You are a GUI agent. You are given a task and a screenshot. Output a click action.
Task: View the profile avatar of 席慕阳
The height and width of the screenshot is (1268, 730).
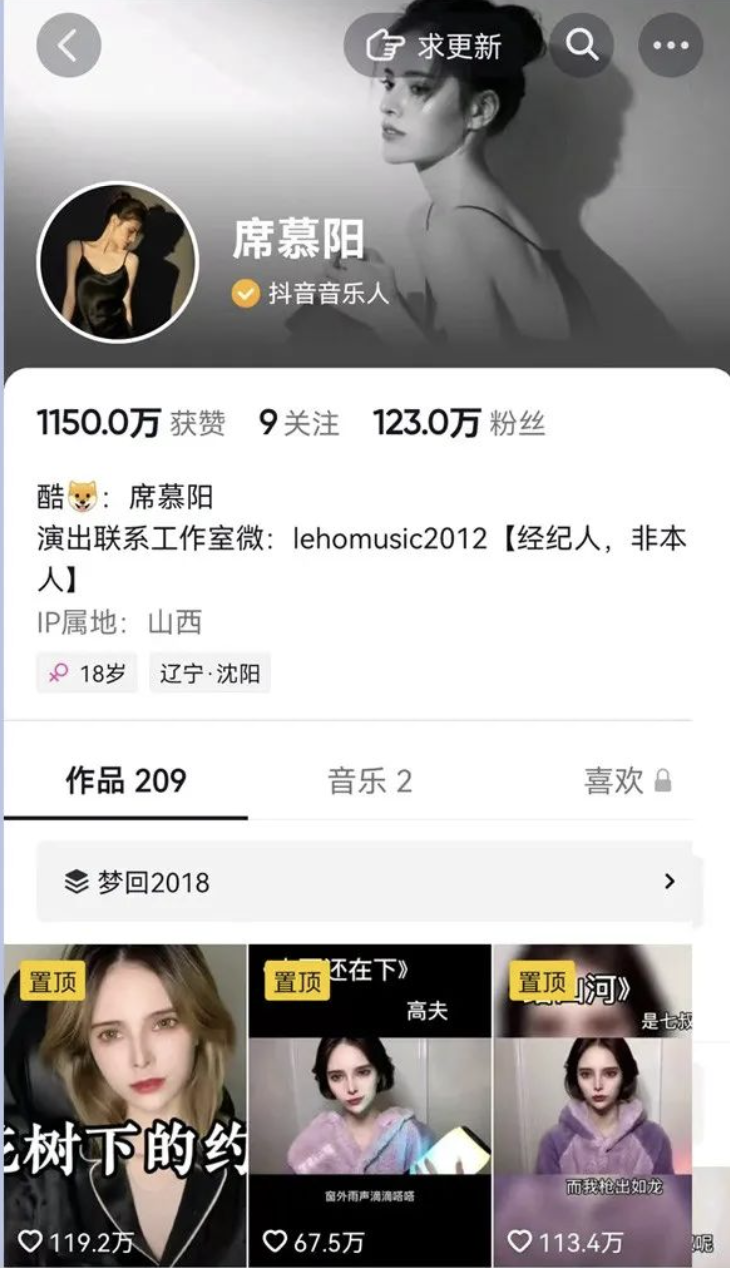pos(117,262)
